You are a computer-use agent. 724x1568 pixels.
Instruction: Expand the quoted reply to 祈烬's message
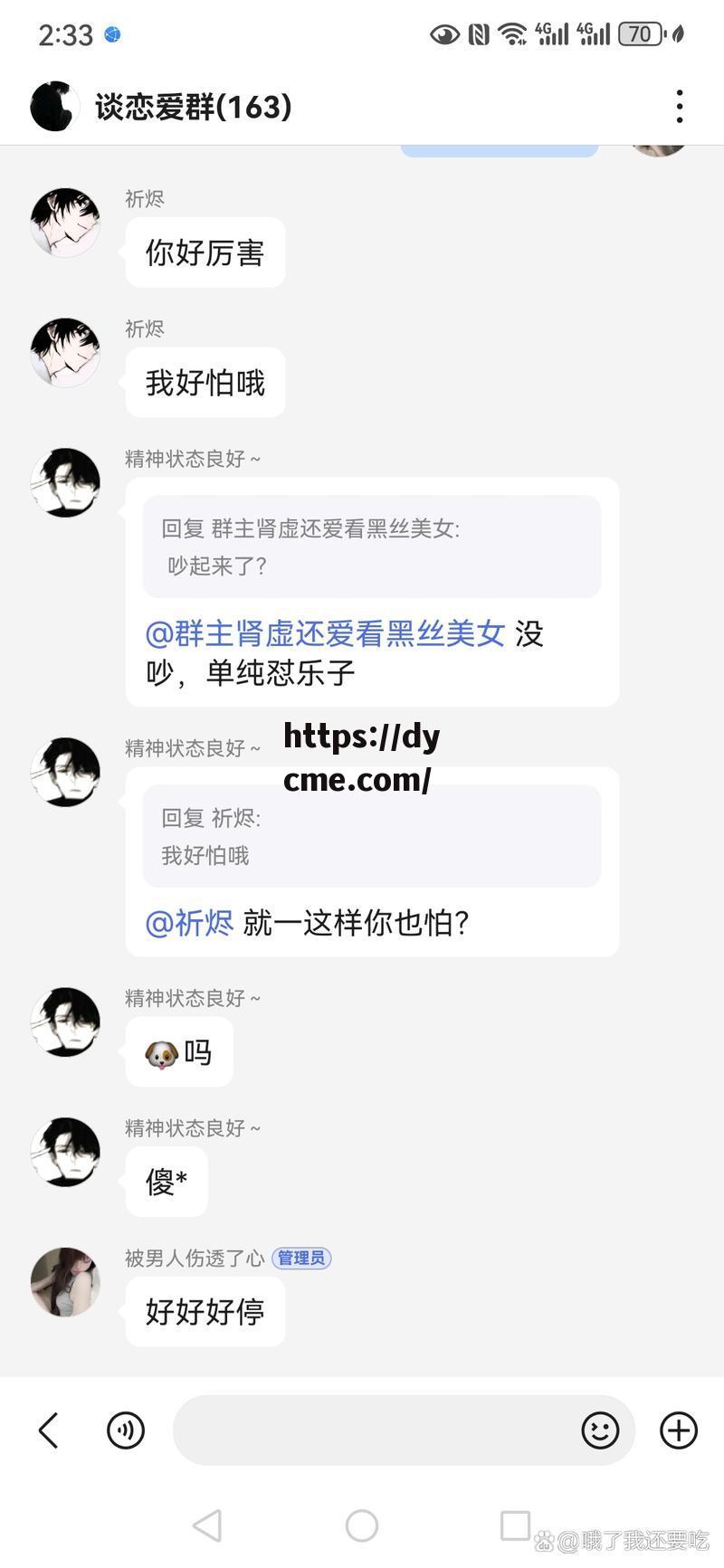[x=371, y=835]
